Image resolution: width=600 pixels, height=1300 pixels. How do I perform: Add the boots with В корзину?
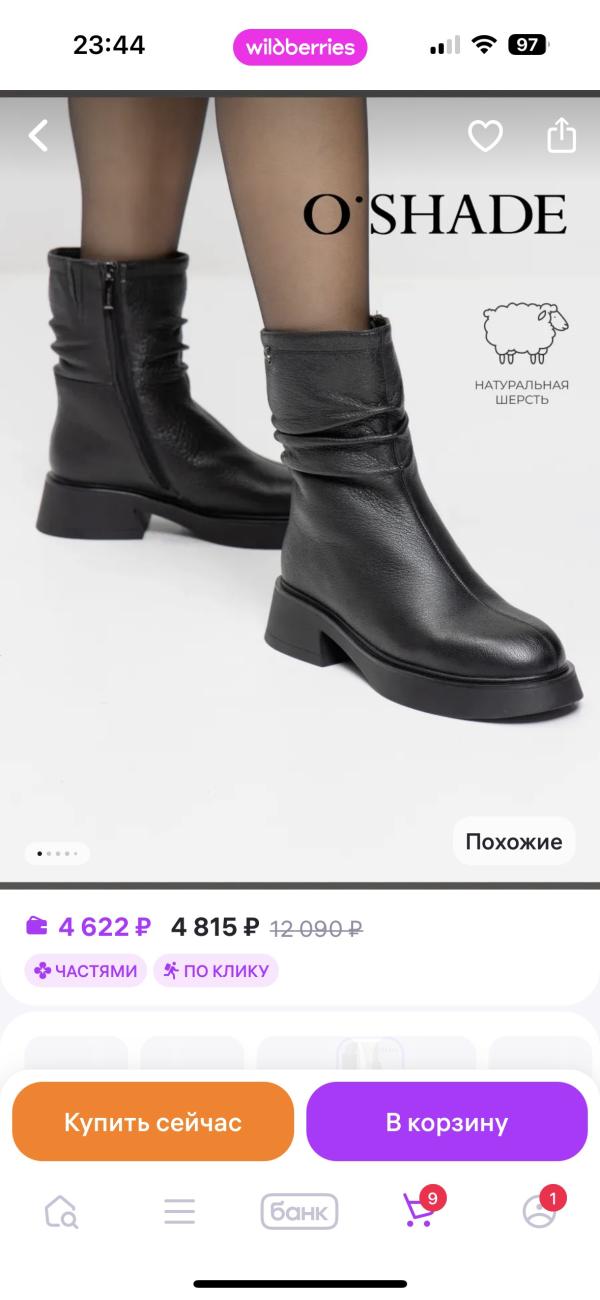[x=447, y=1122]
